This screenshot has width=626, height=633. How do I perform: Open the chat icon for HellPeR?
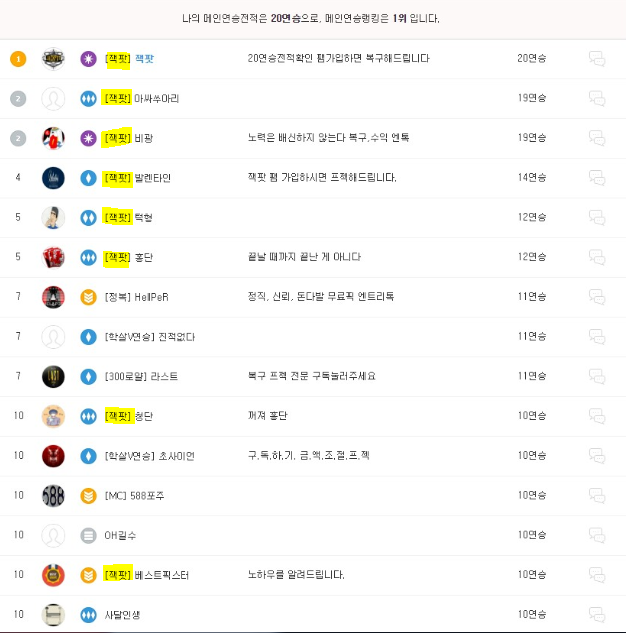(x=597, y=297)
